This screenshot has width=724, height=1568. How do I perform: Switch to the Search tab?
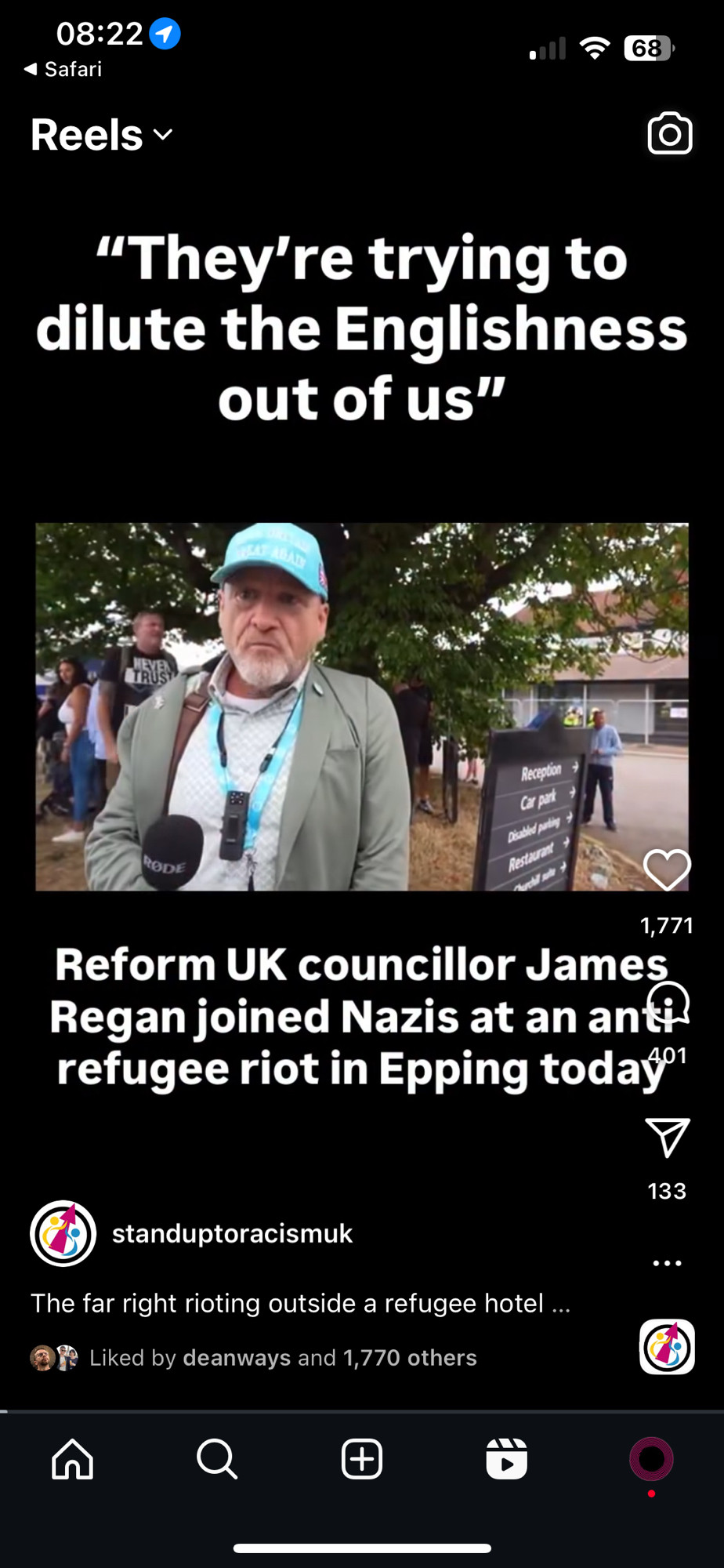click(217, 1459)
